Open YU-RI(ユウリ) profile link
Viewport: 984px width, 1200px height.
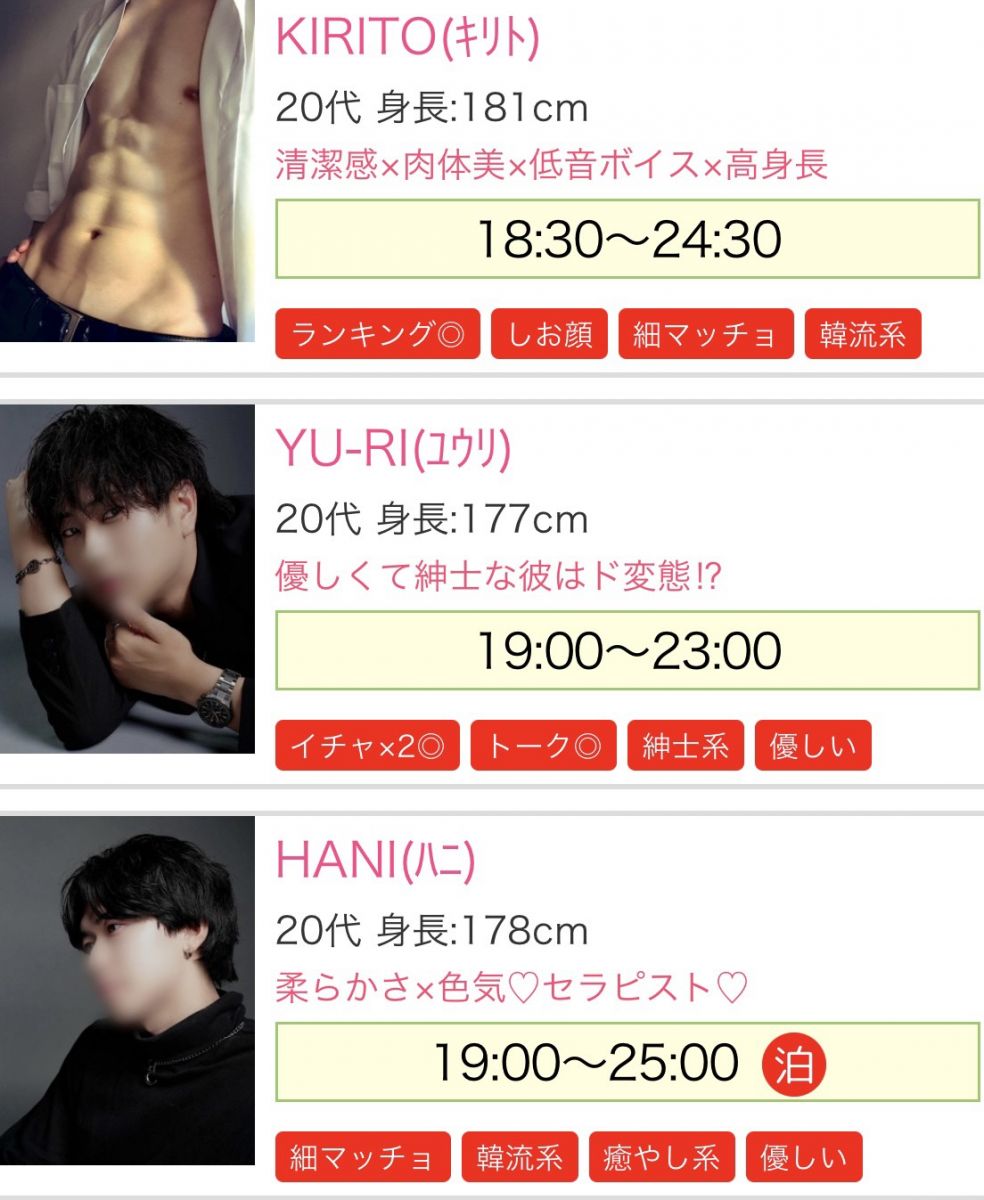[x=393, y=451]
